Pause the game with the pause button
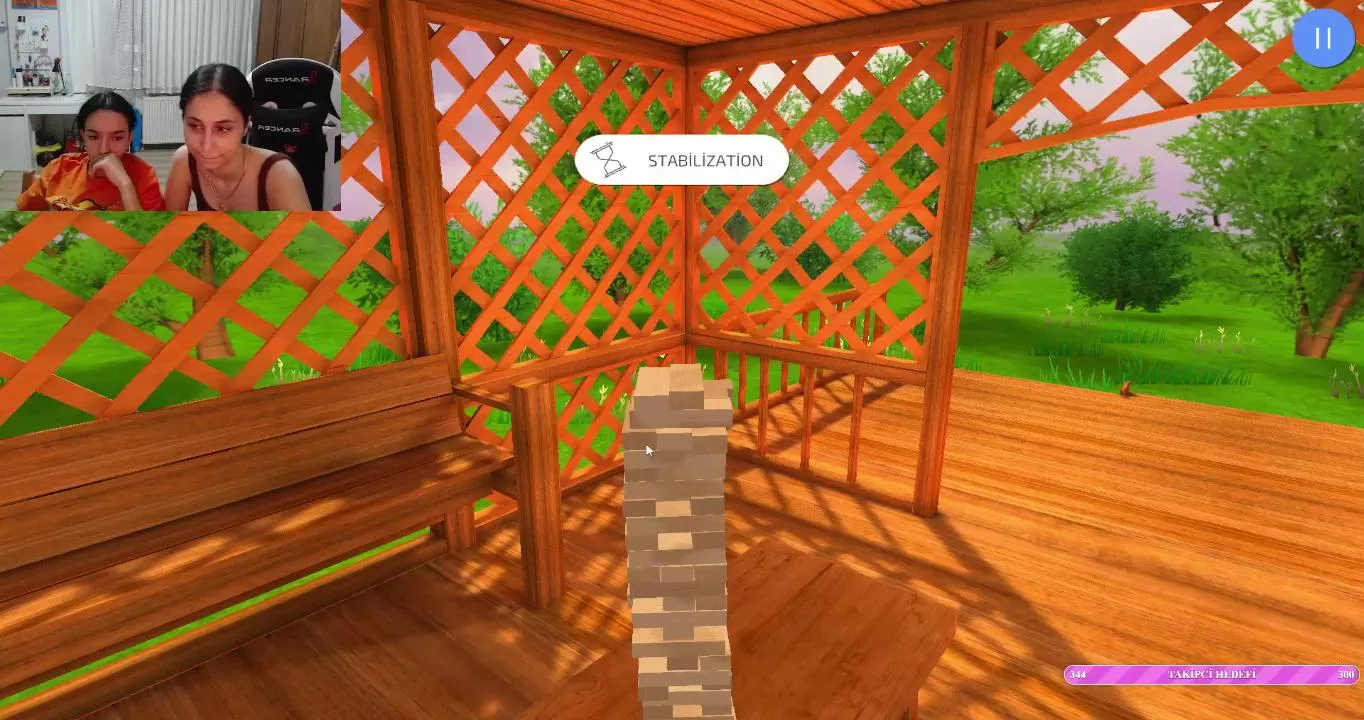1364x720 pixels. (x=1323, y=39)
